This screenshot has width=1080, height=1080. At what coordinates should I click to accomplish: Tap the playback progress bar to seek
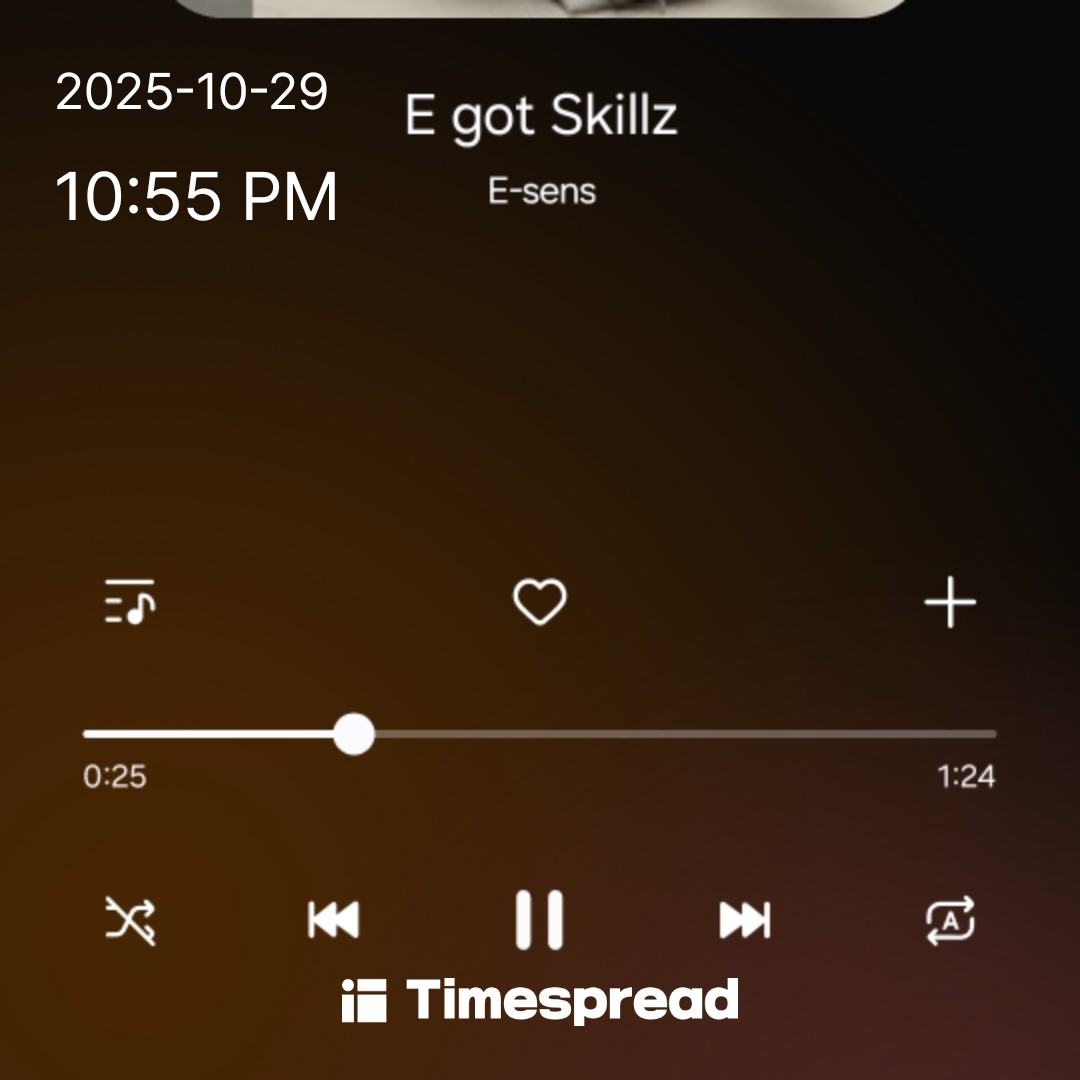(x=539, y=734)
